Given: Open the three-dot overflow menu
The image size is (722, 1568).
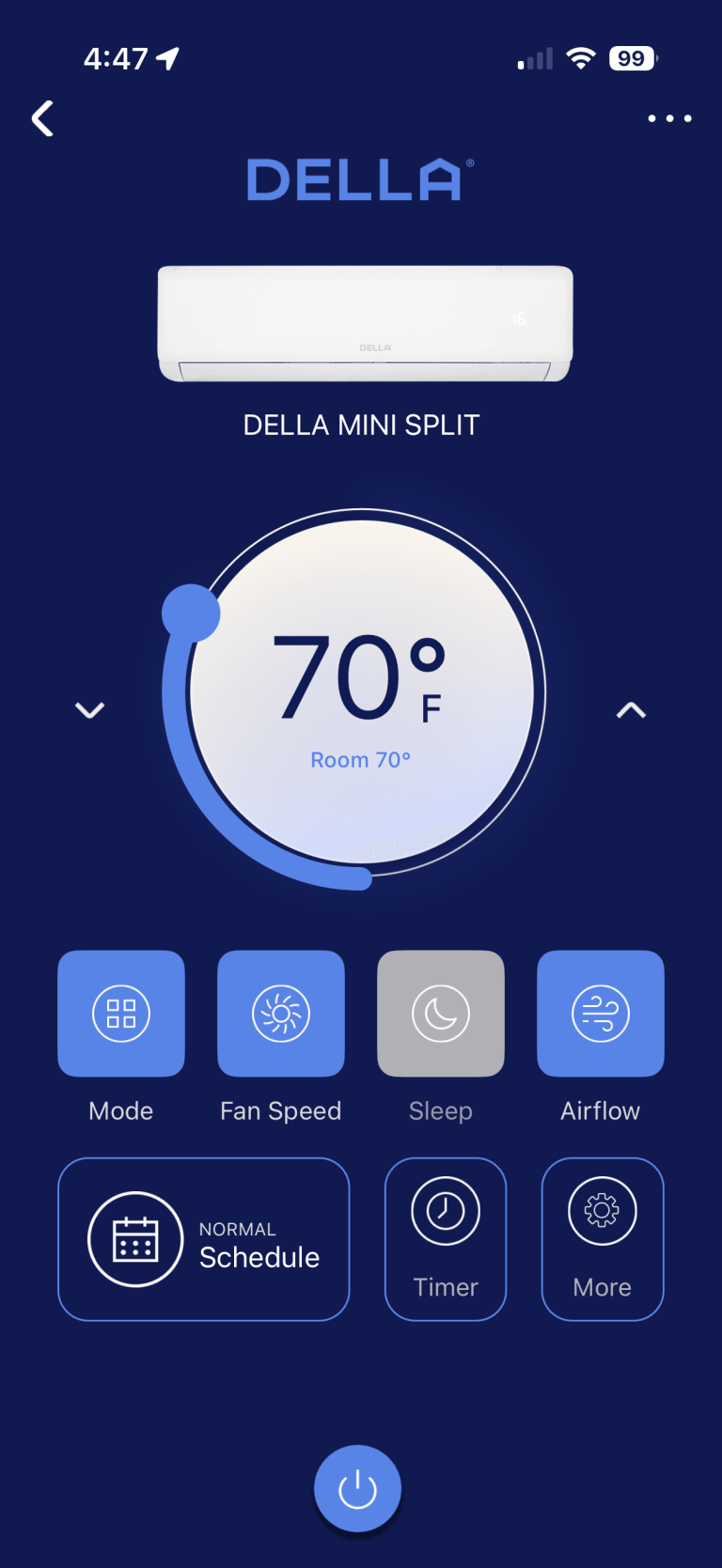Looking at the screenshot, I should [x=669, y=118].
